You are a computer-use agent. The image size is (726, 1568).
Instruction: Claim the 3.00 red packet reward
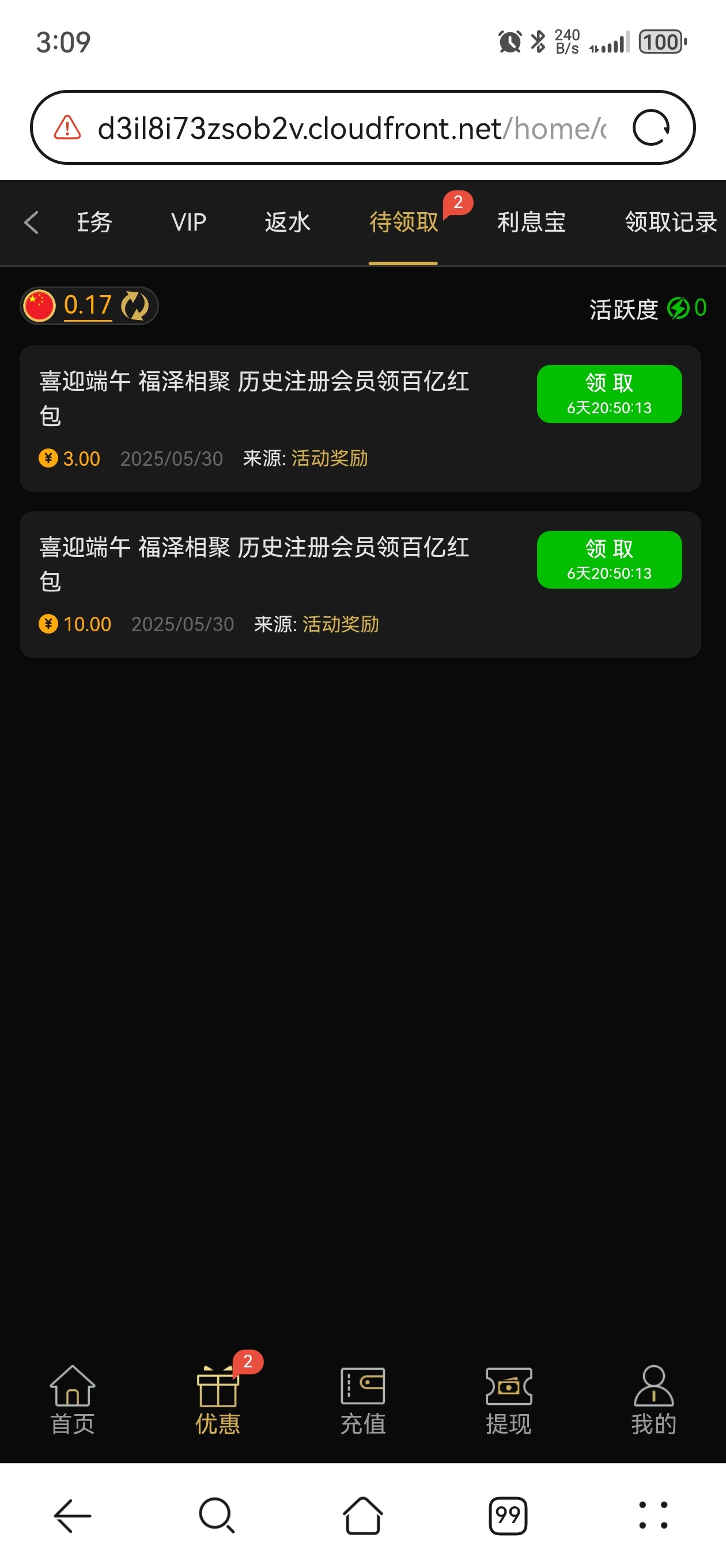[608, 394]
